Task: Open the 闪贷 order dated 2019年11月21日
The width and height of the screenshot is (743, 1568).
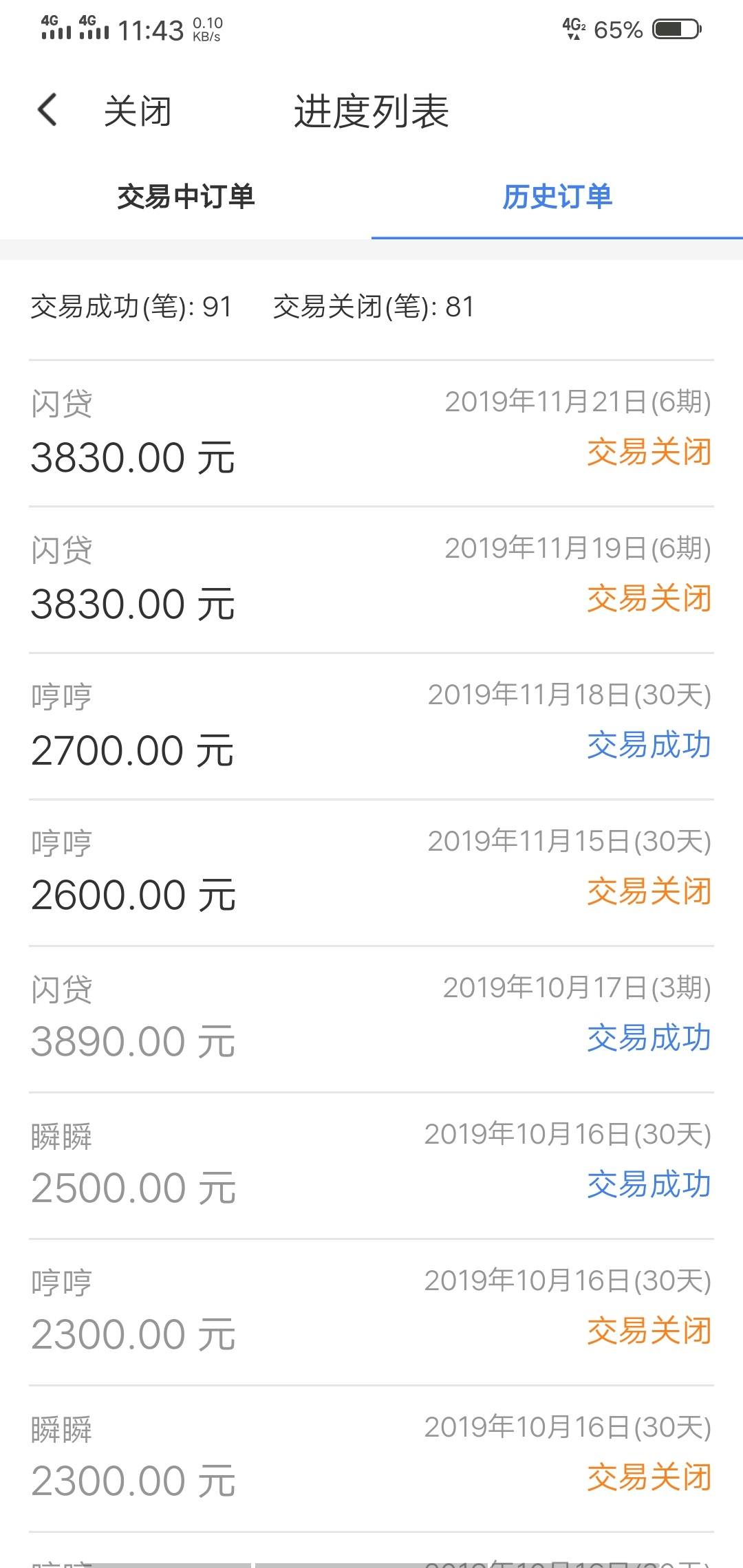Action: (x=371, y=433)
